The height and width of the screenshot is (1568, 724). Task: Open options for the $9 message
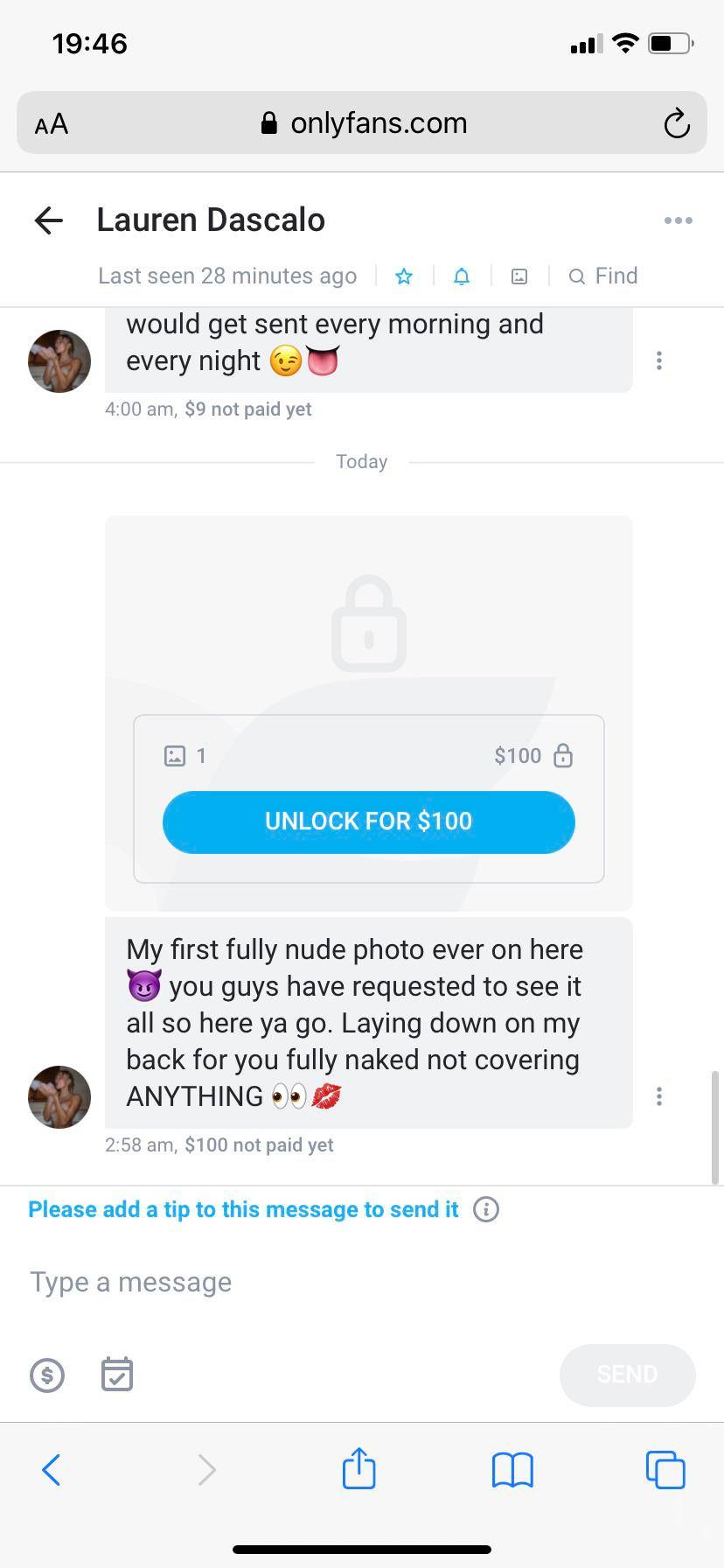click(x=659, y=360)
